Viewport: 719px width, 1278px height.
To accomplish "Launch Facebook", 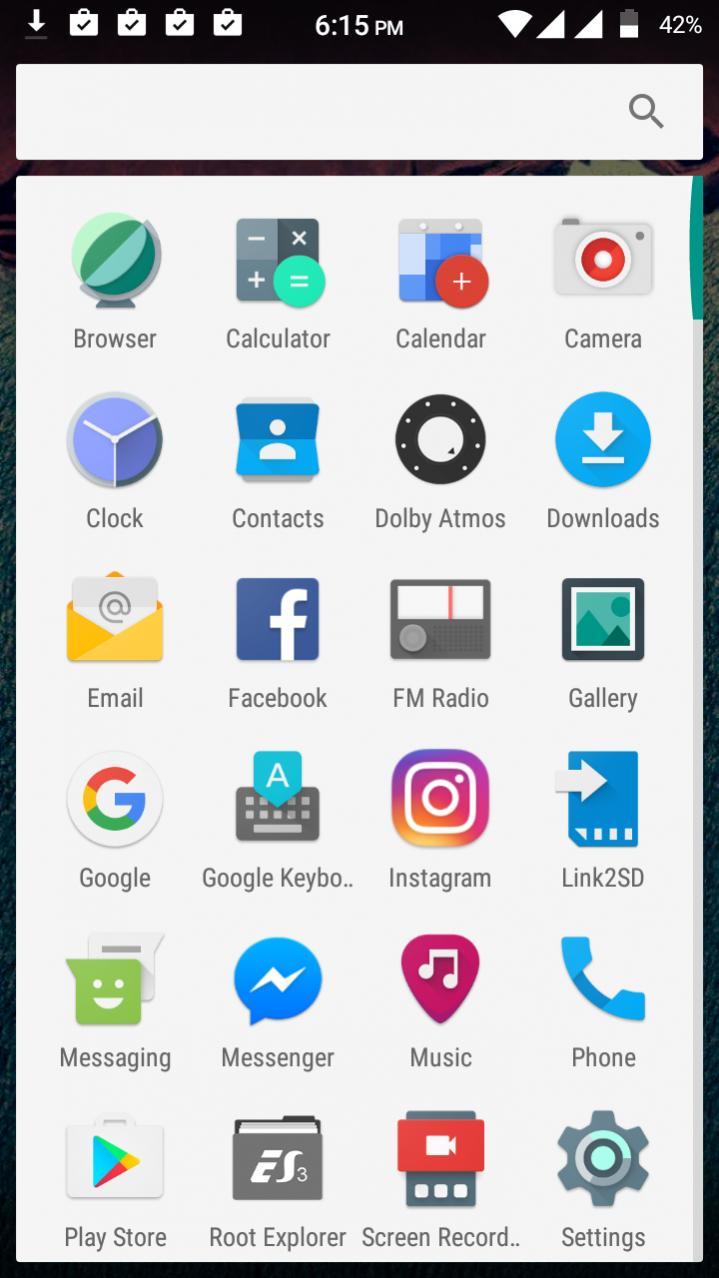I will [278, 620].
